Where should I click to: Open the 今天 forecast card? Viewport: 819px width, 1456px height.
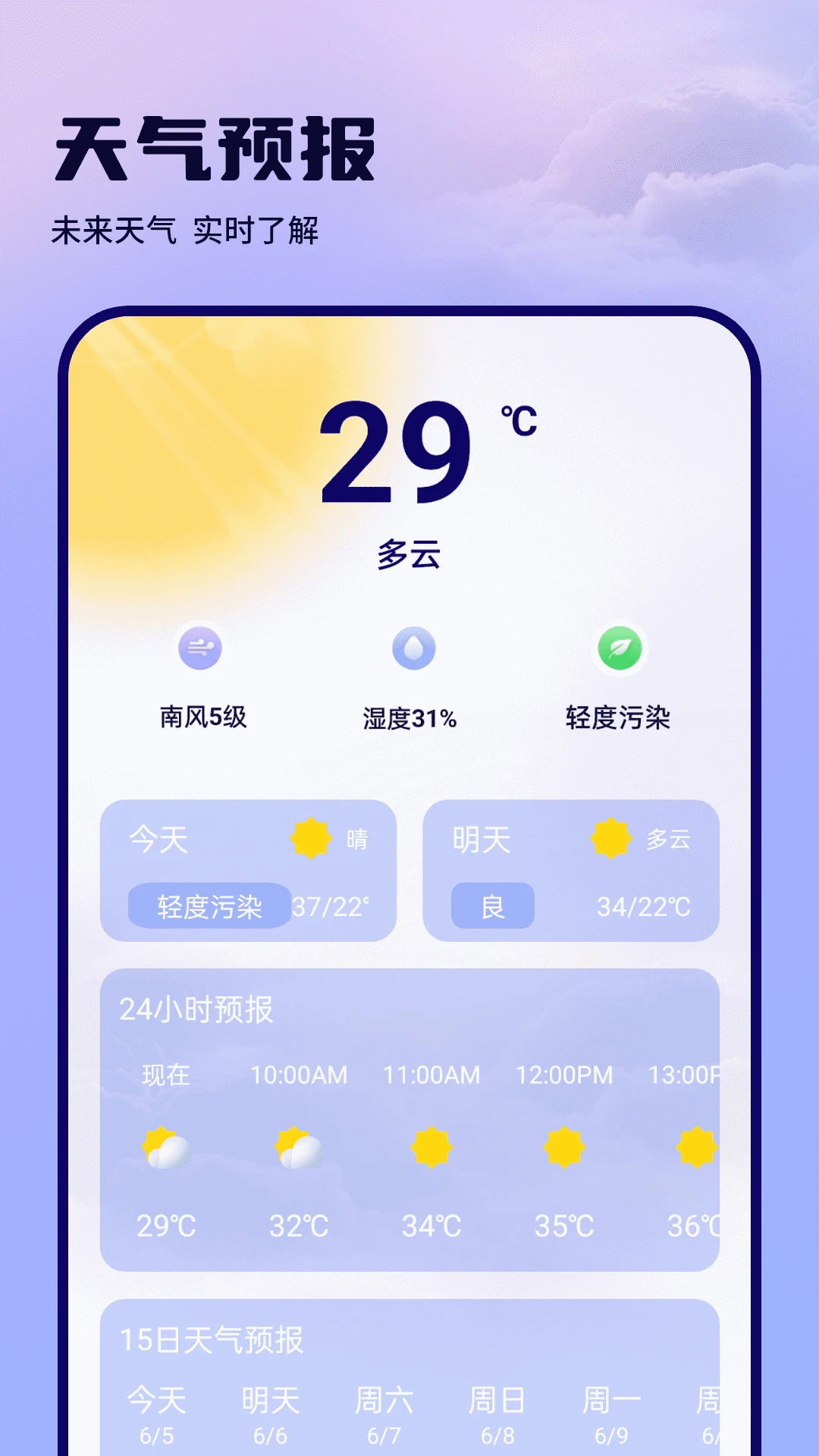tap(250, 872)
